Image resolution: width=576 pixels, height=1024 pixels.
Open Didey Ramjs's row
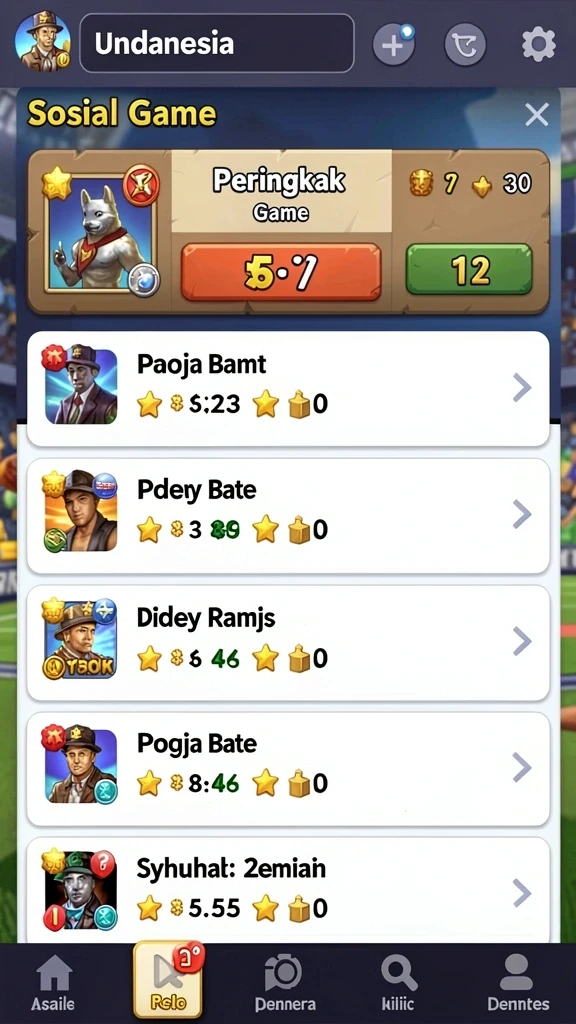tap(288, 642)
